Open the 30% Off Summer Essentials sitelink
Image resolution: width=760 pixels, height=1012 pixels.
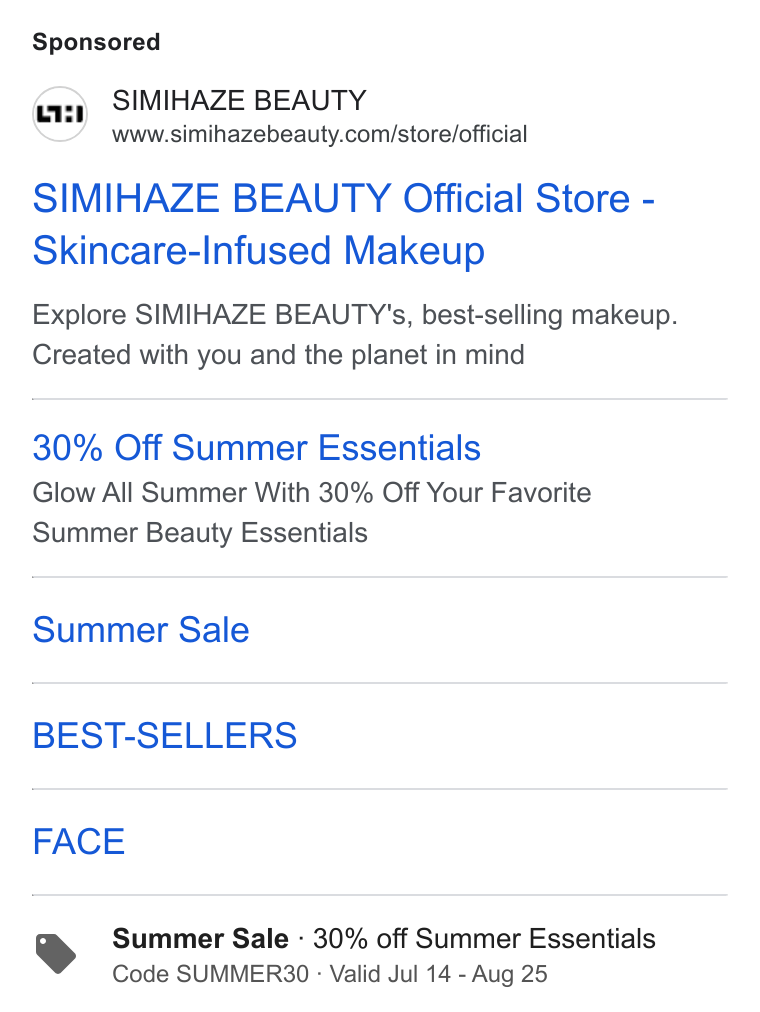pos(257,447)
